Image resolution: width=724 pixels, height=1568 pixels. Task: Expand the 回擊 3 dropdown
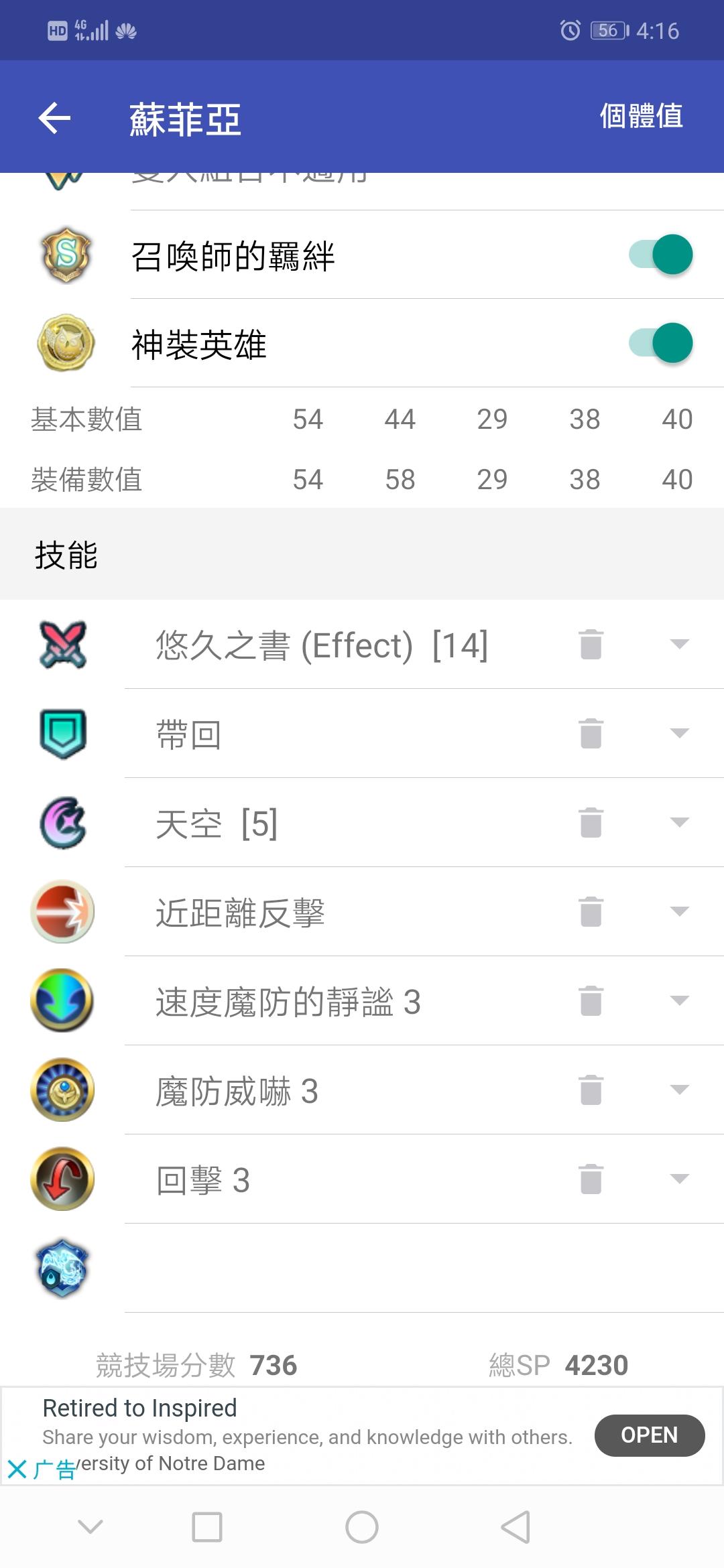(679, 1179)
